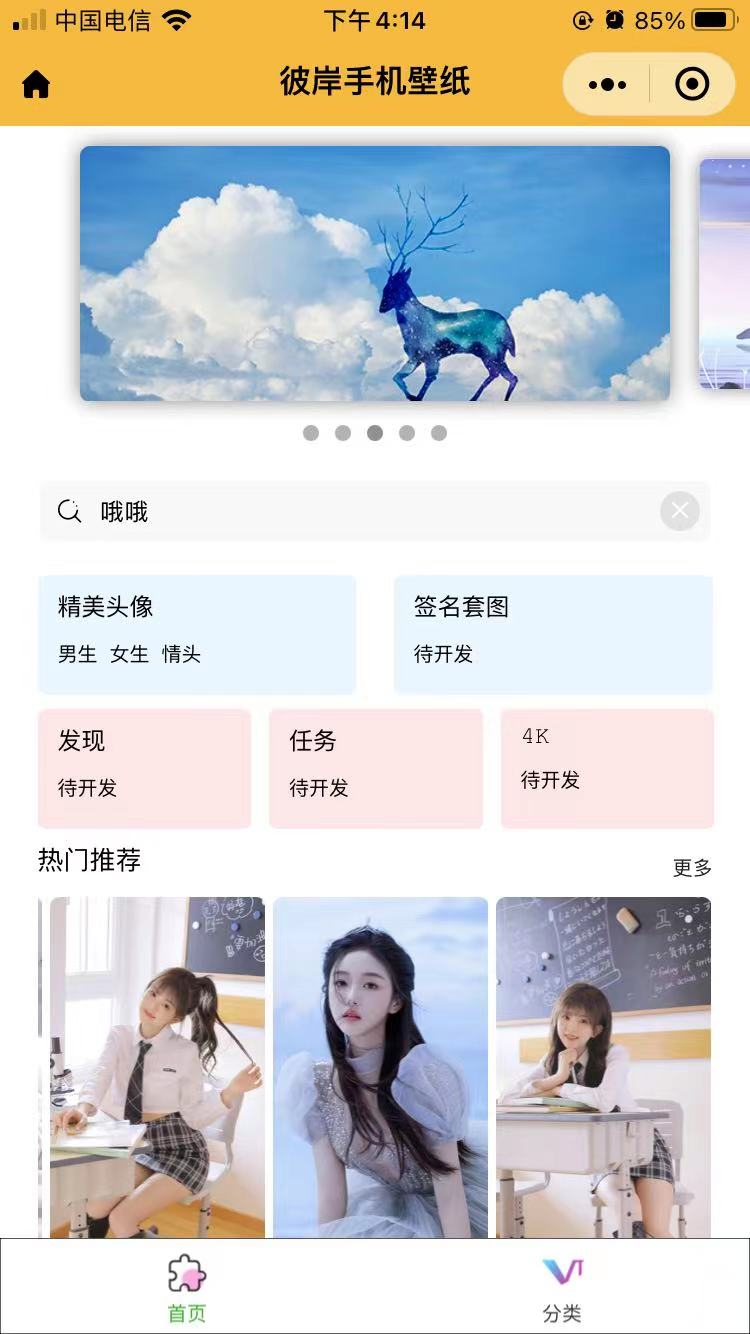Open the 任务 card

[x=376, y=768]
